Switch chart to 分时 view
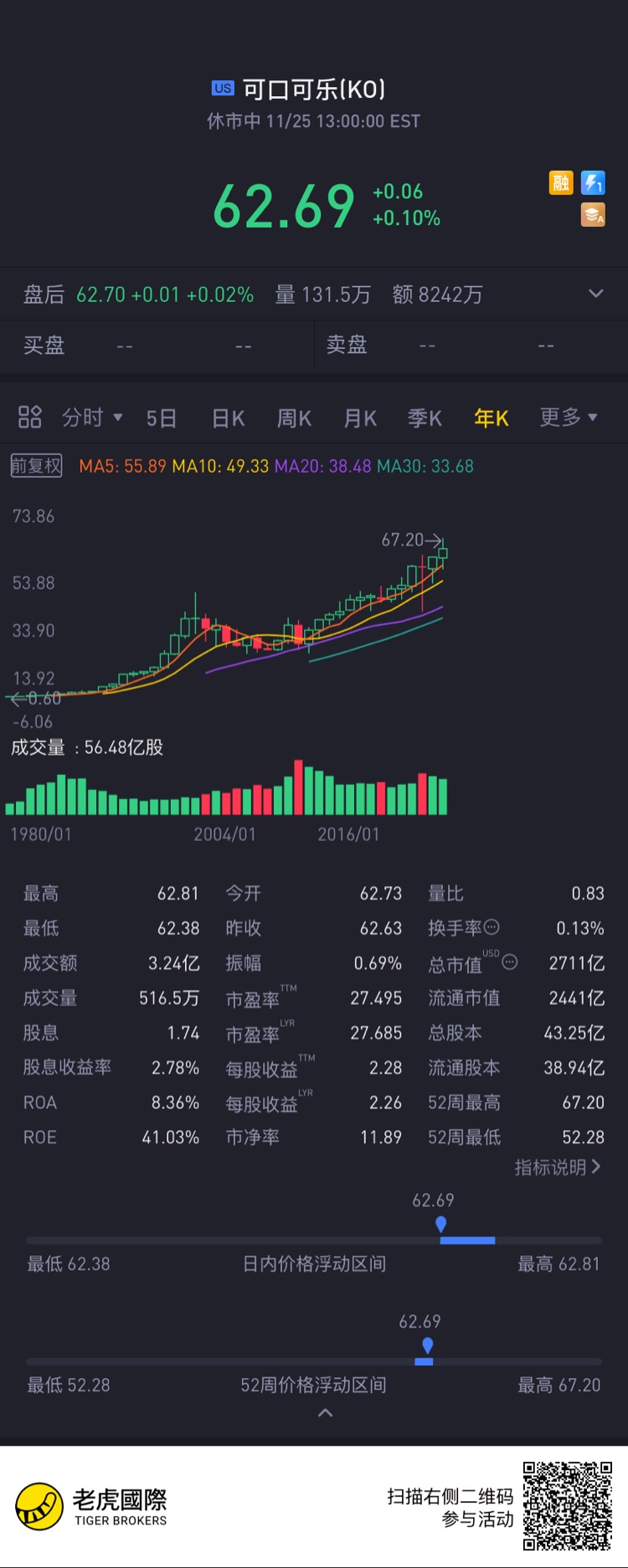The width and height of the screenshot is (628, 1568). [x=91, y=417]
